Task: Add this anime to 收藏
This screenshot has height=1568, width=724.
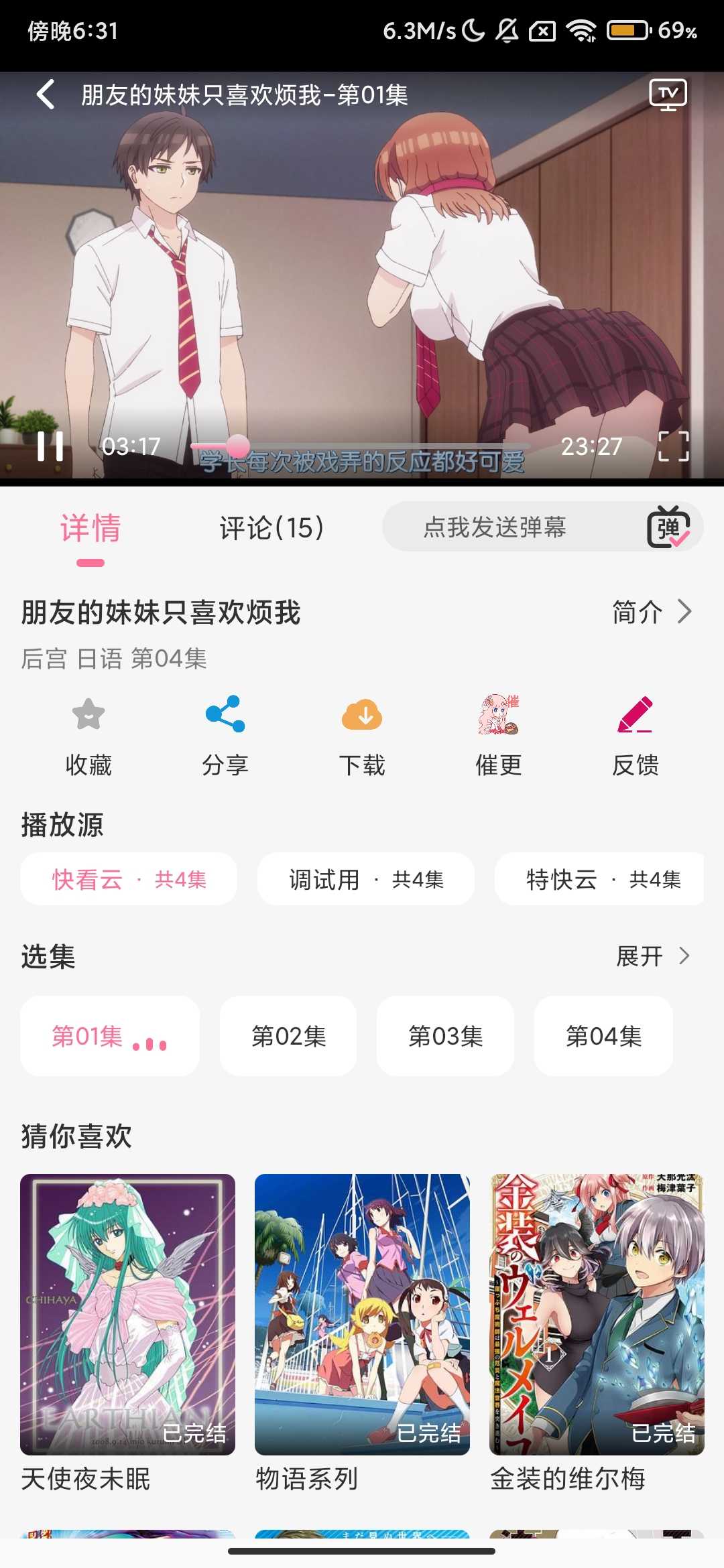Action: tap(88, 735)
